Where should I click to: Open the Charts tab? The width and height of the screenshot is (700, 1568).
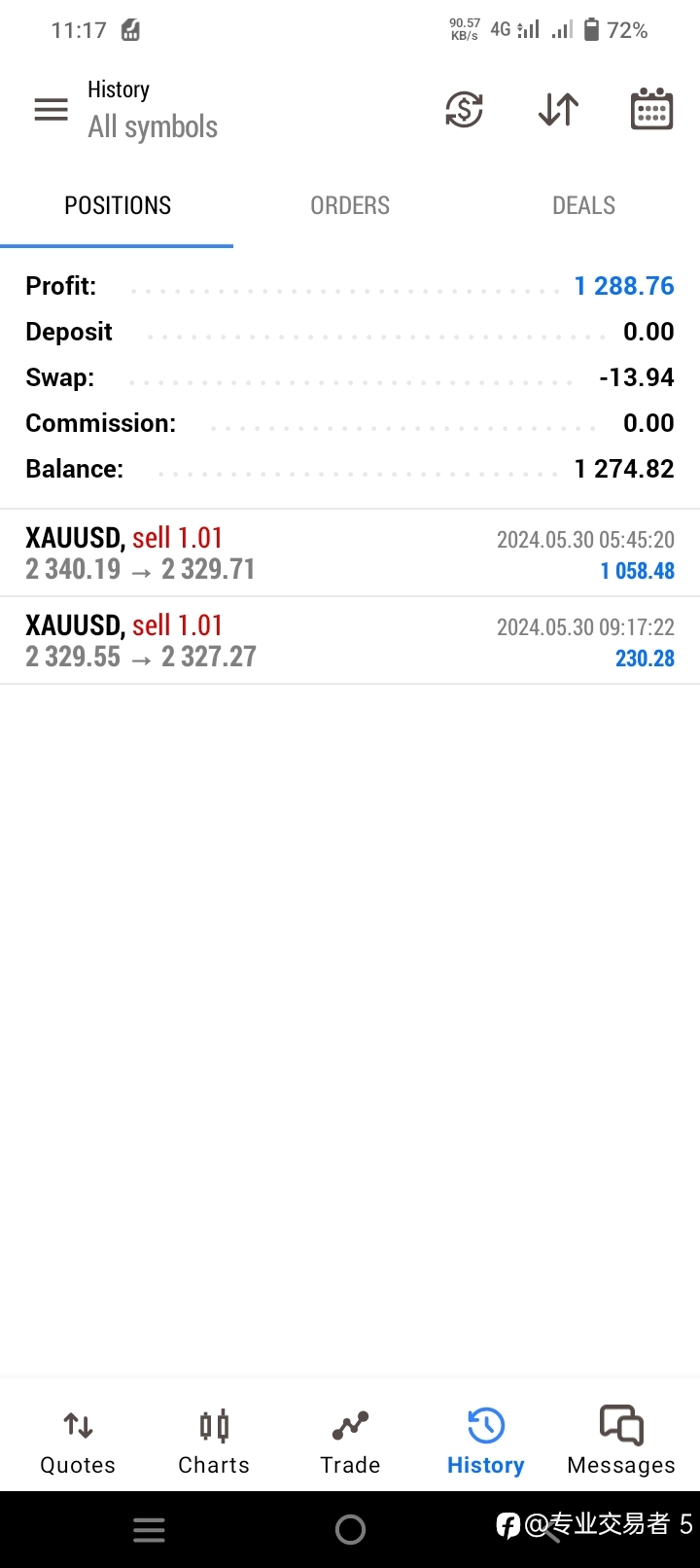coord(214,1443)
